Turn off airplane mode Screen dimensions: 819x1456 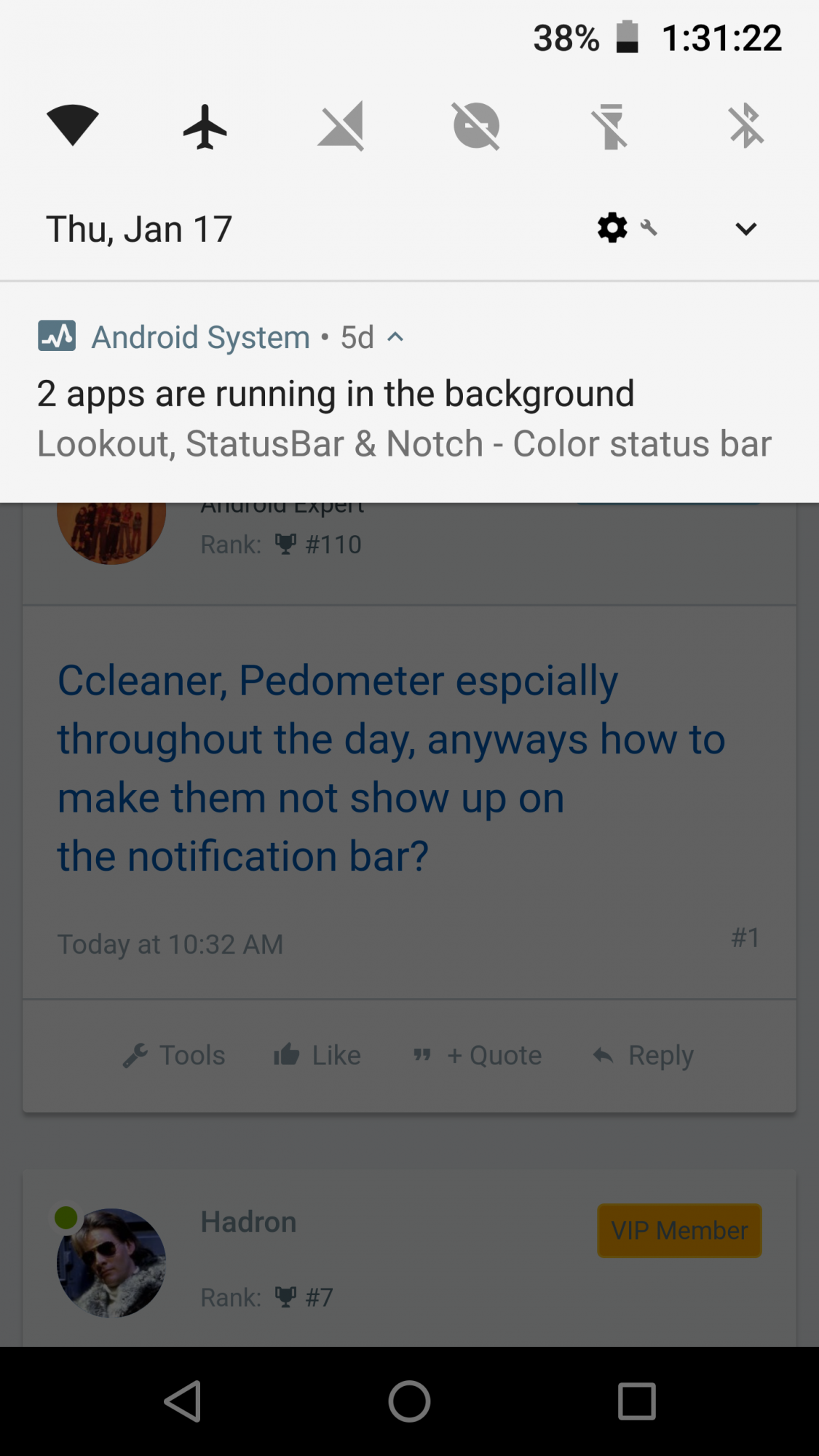205,126
